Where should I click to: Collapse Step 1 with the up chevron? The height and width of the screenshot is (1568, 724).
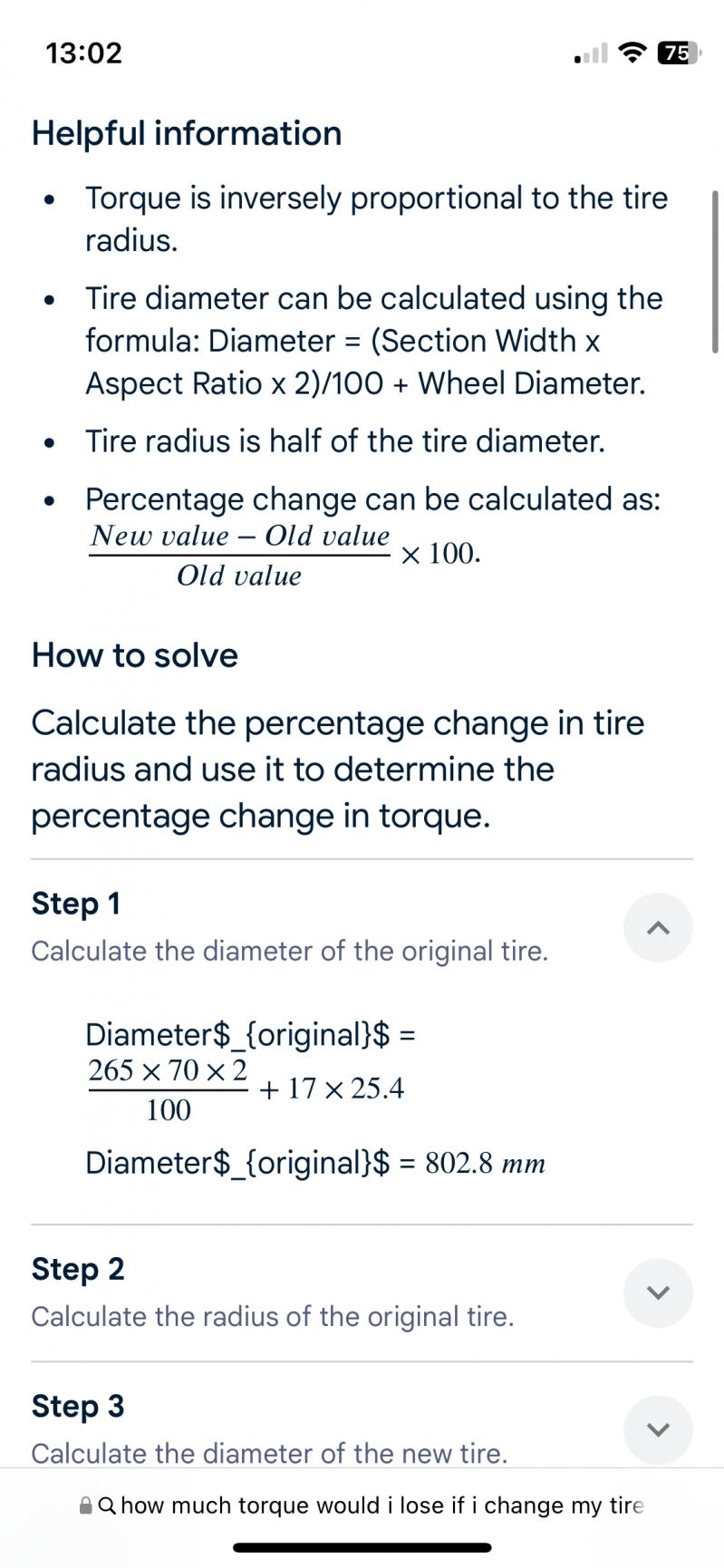click(658, 927)
